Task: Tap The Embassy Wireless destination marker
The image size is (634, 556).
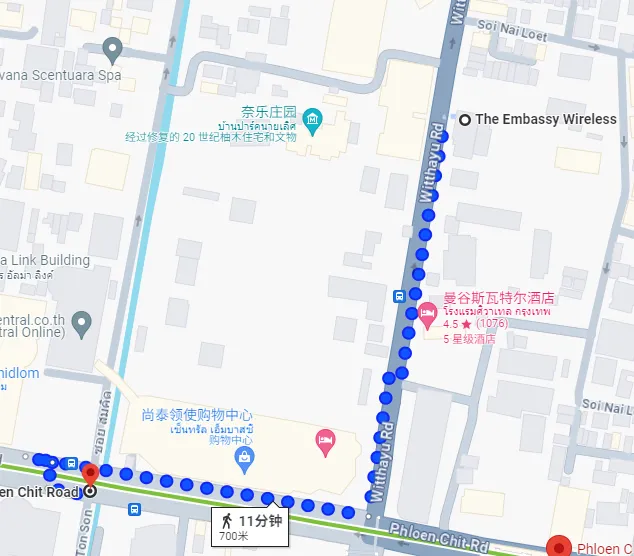Action: tap(465, 119)
